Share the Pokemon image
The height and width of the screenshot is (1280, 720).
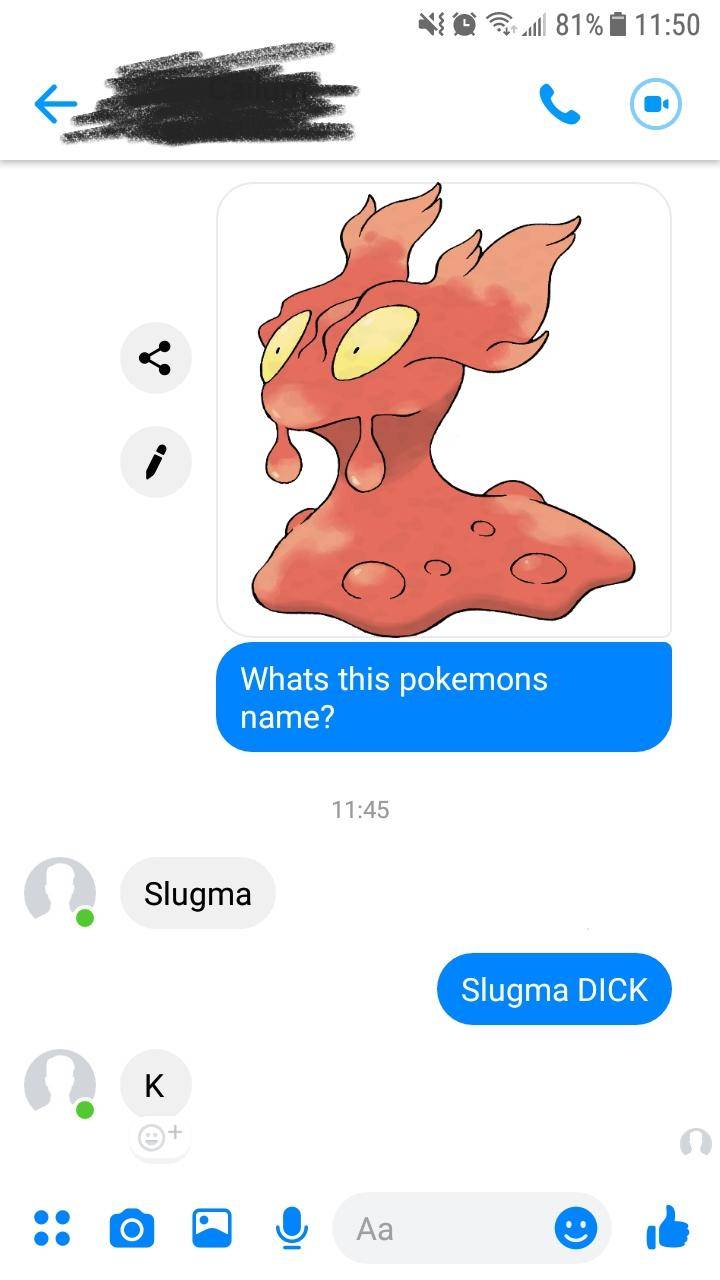point(155,357)
